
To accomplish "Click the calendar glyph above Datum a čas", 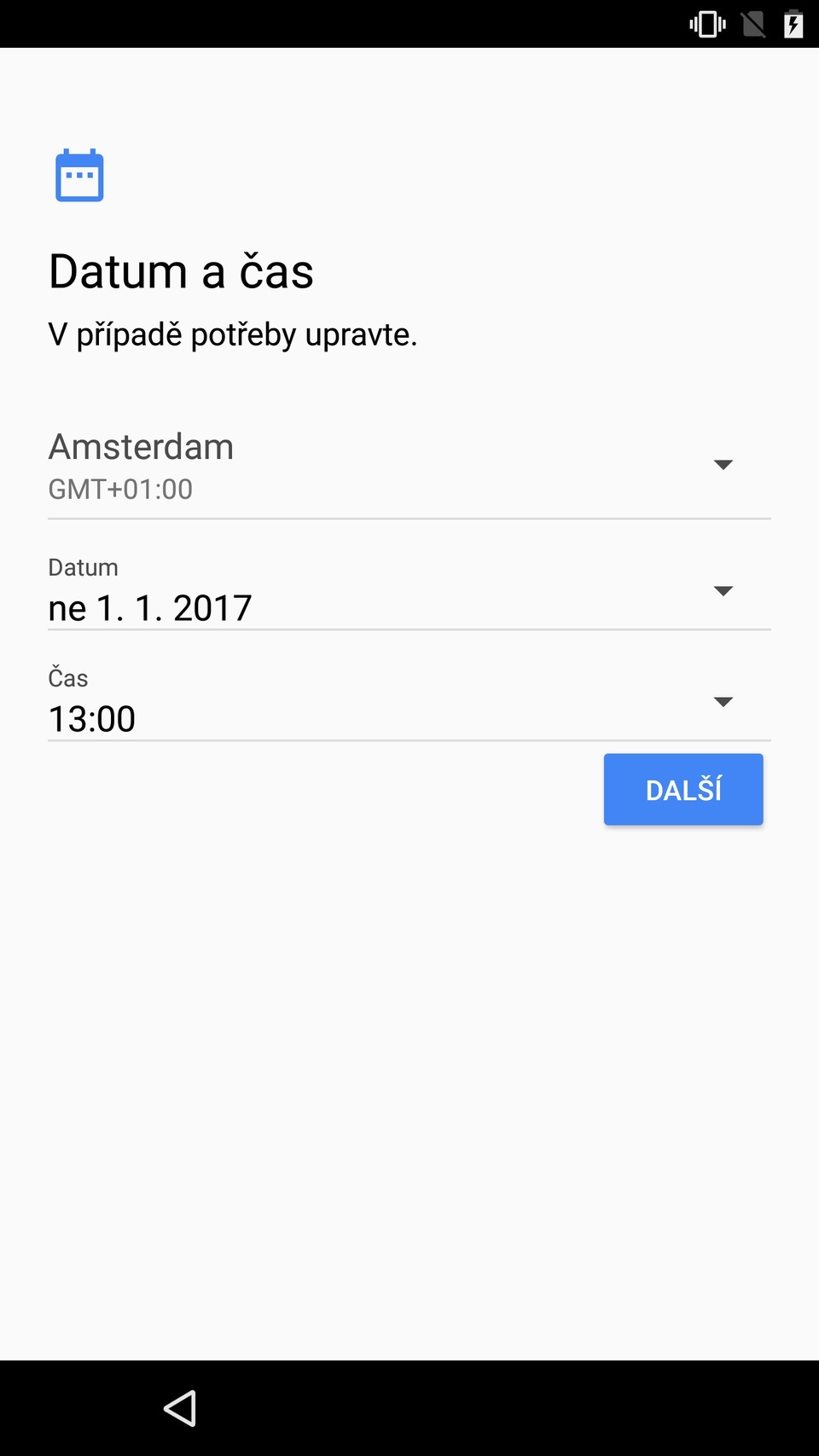I will click(x=79, y=175).
